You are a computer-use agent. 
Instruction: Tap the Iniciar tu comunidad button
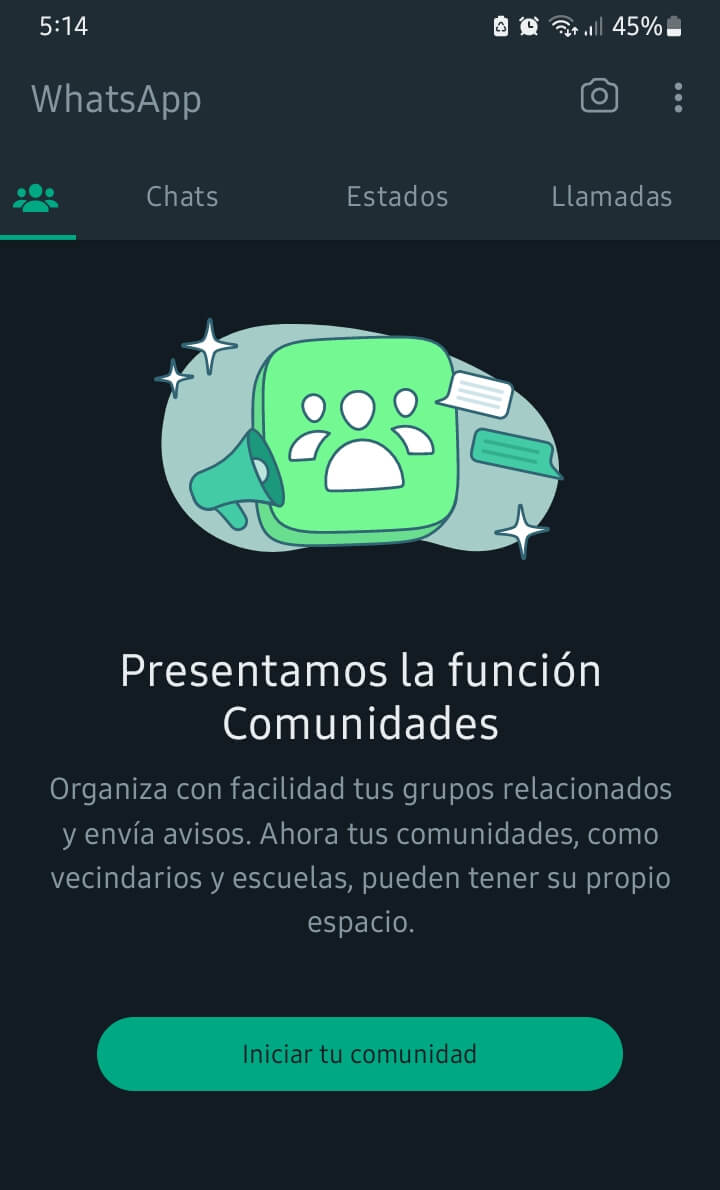(360, 1053)
